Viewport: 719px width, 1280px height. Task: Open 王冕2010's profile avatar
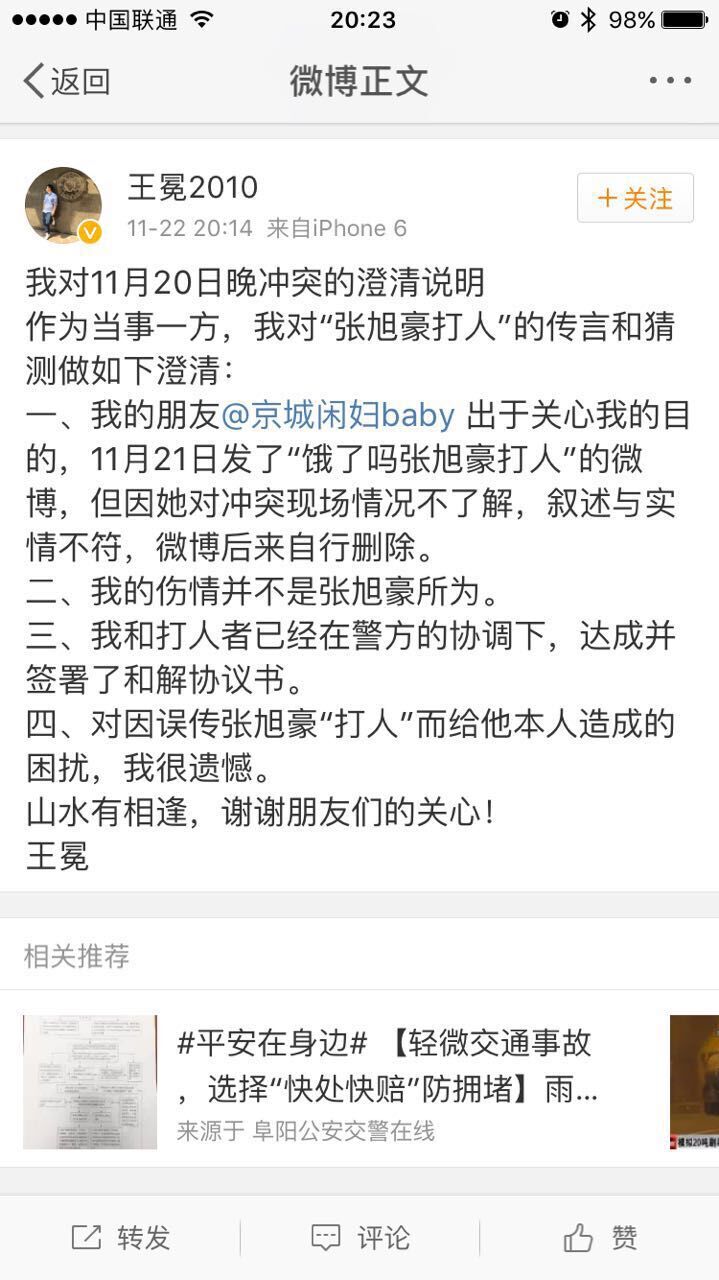(63, 205)
